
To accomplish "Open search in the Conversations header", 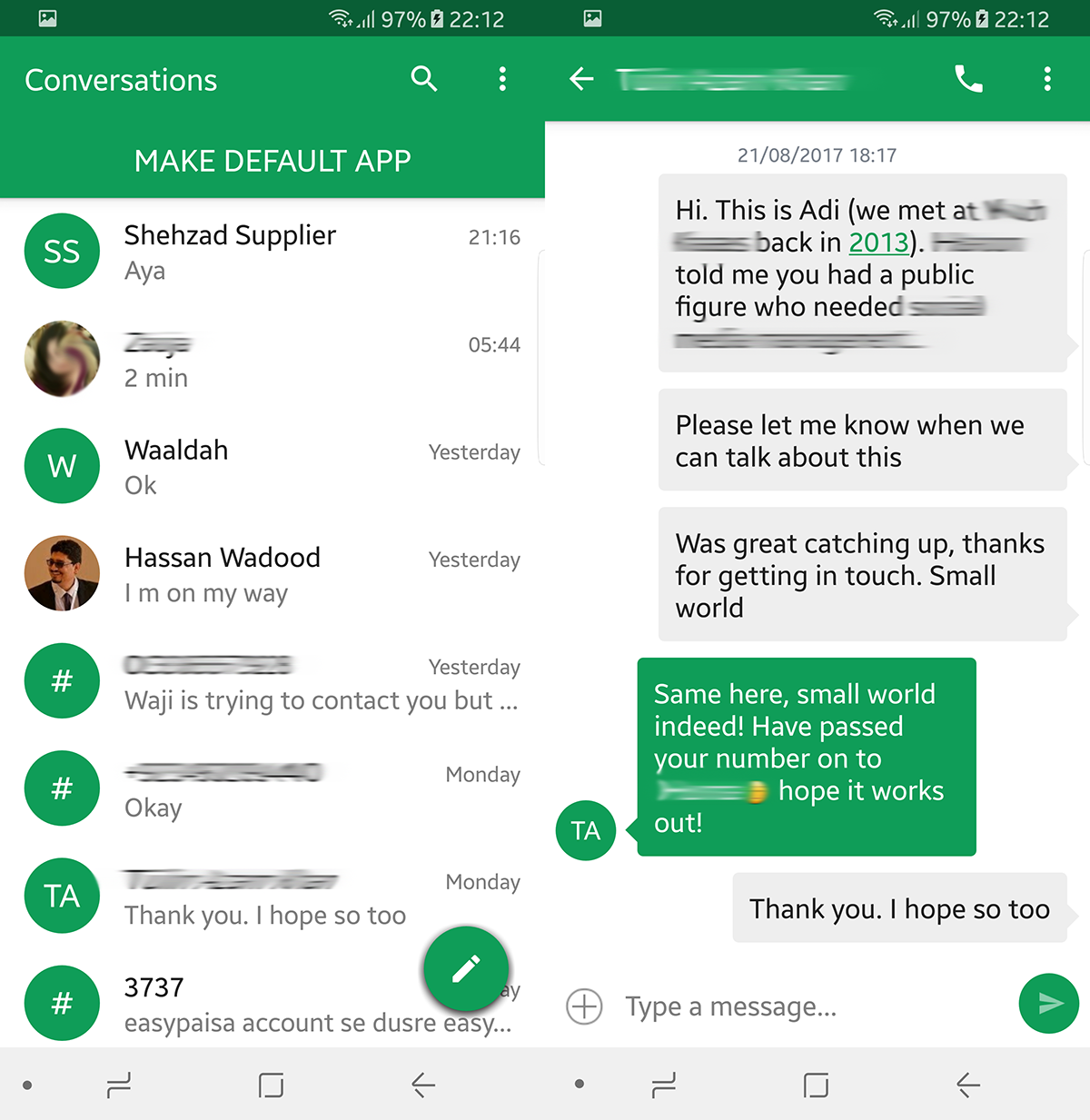I will pyautogui.click(x=423, y=80).
